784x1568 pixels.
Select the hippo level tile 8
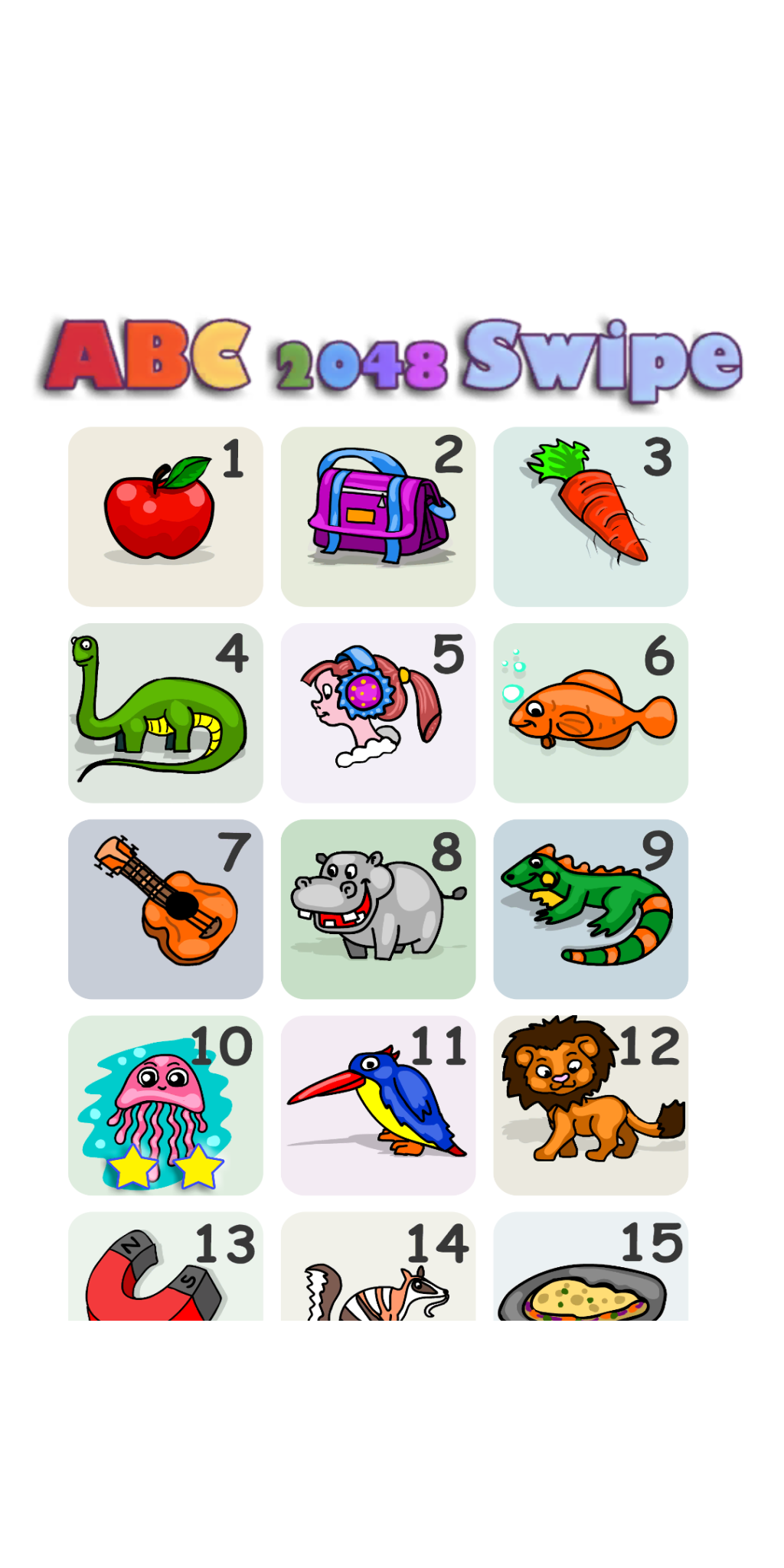coord(378,907)
